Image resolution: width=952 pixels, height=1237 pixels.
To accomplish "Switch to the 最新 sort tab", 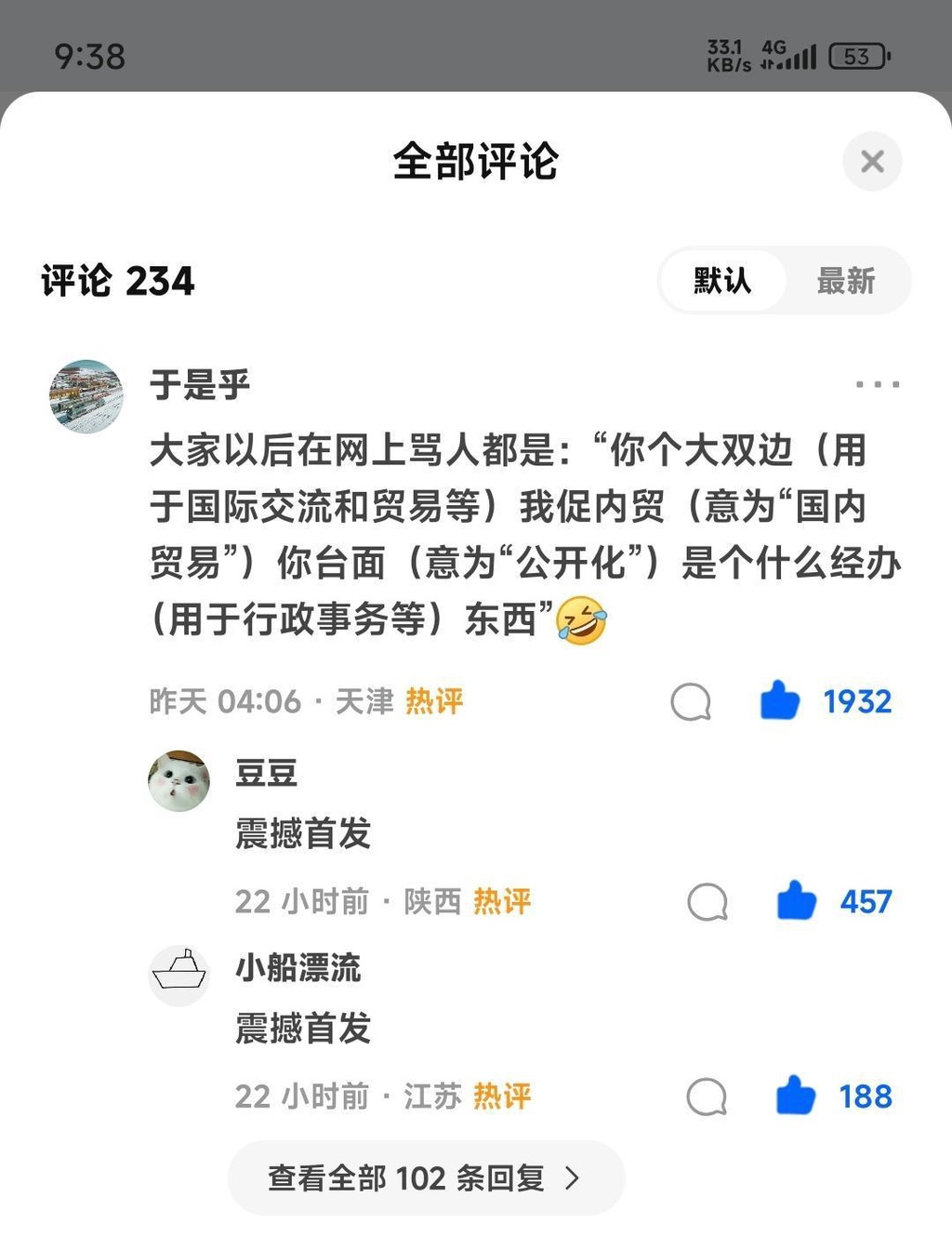I will (x=846, y=281).
